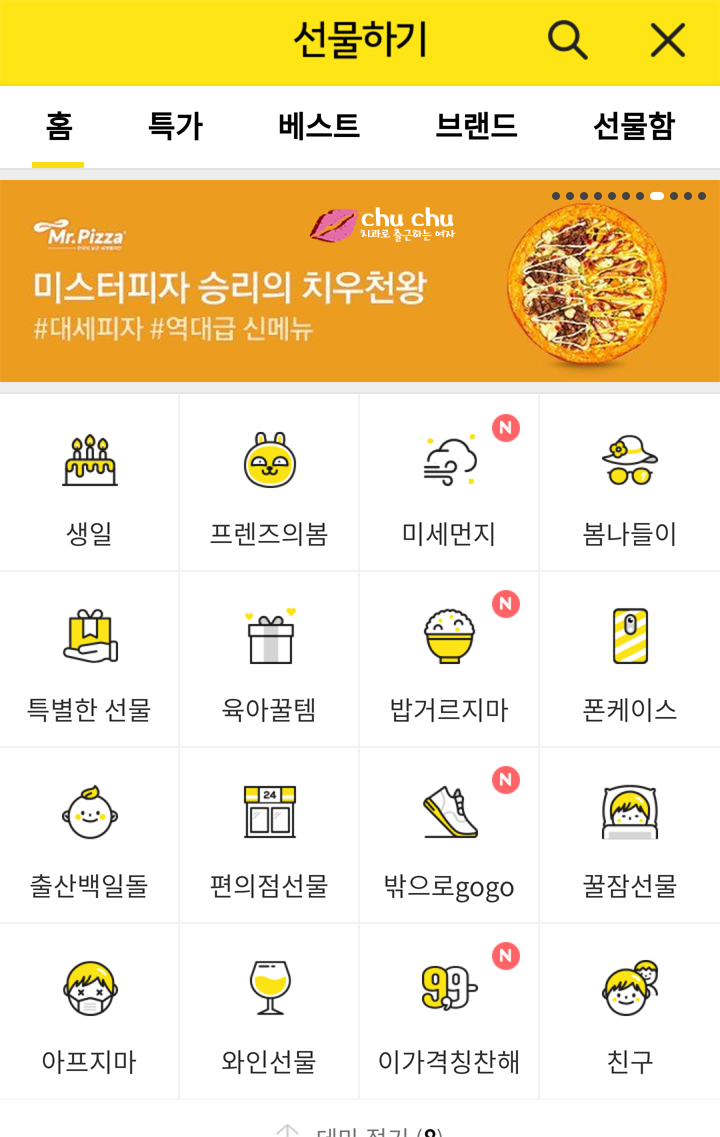Image resolution: width=720 pixels, height=1137 pixels.
Task: Open the 출산백일돌 baby category icon
Action: [x=89, y=814]
